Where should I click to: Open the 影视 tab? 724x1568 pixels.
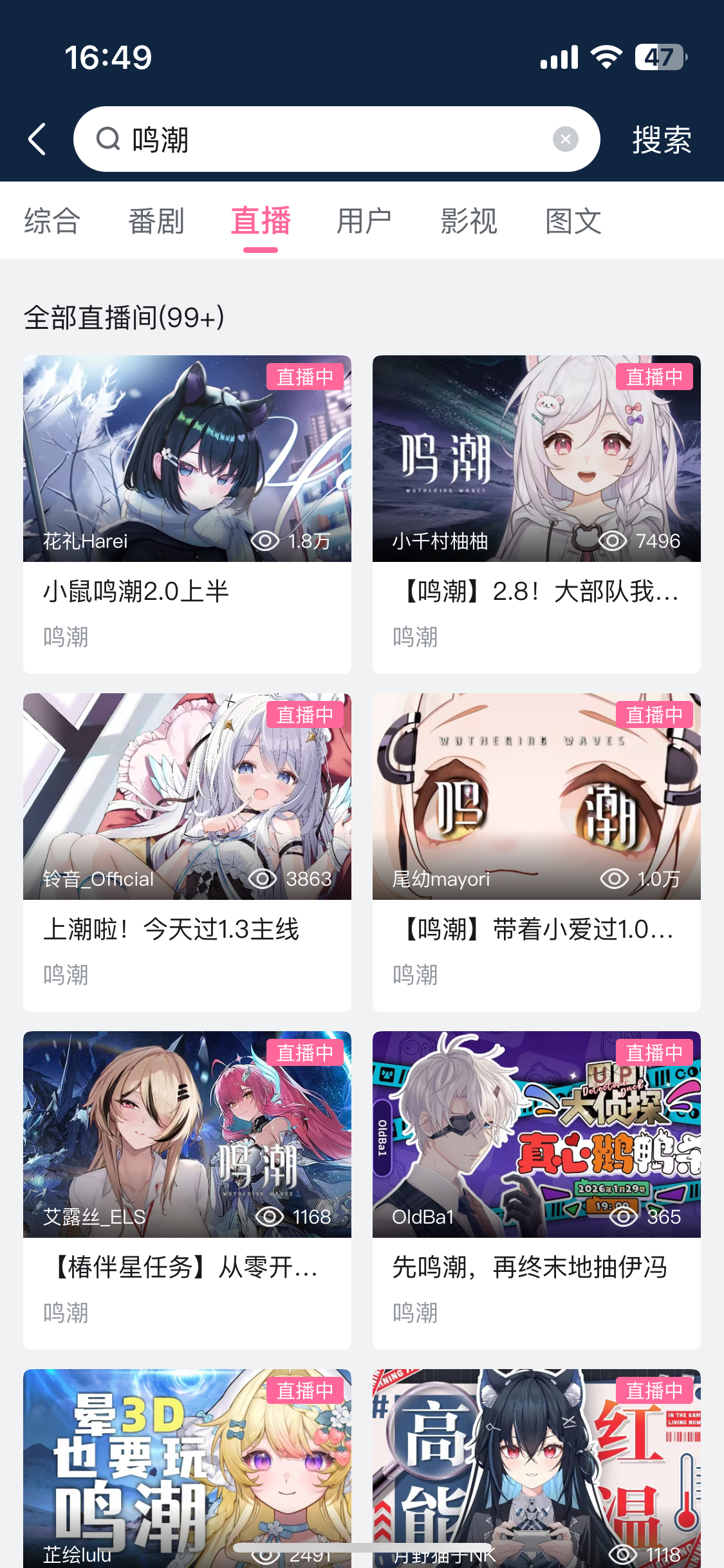tap(469, 221)
